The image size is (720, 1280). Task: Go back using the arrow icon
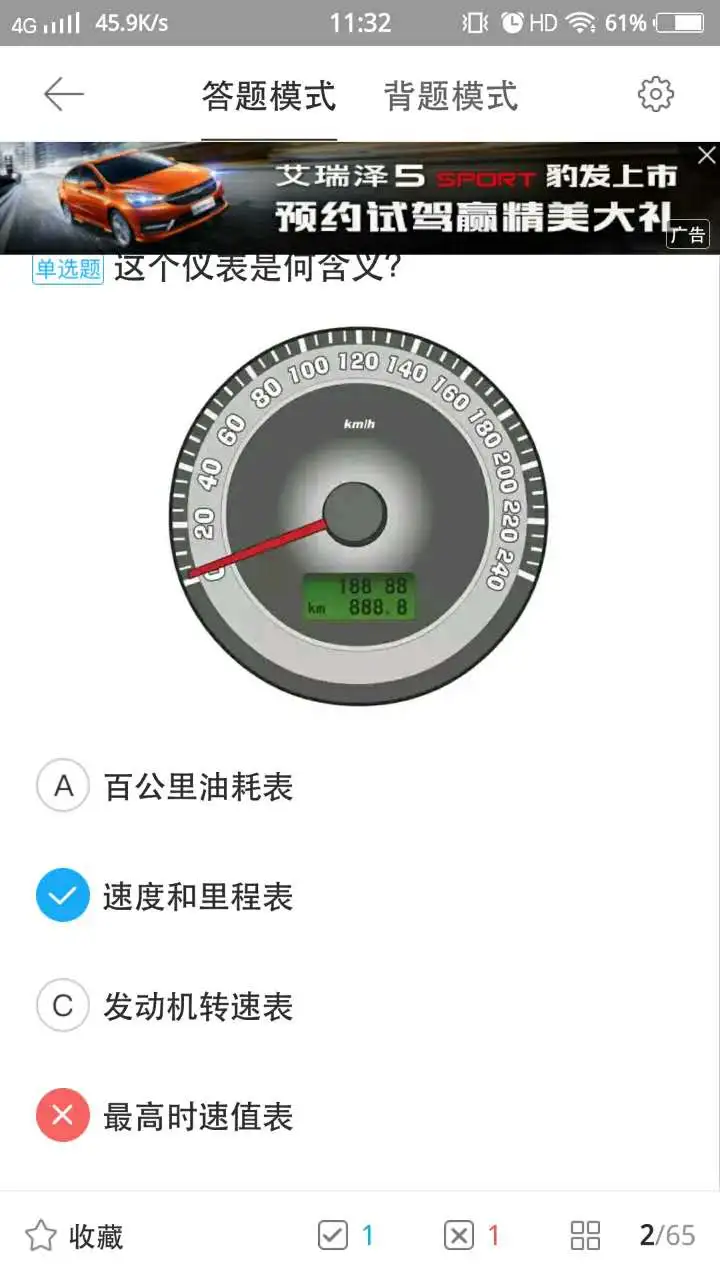63,94
